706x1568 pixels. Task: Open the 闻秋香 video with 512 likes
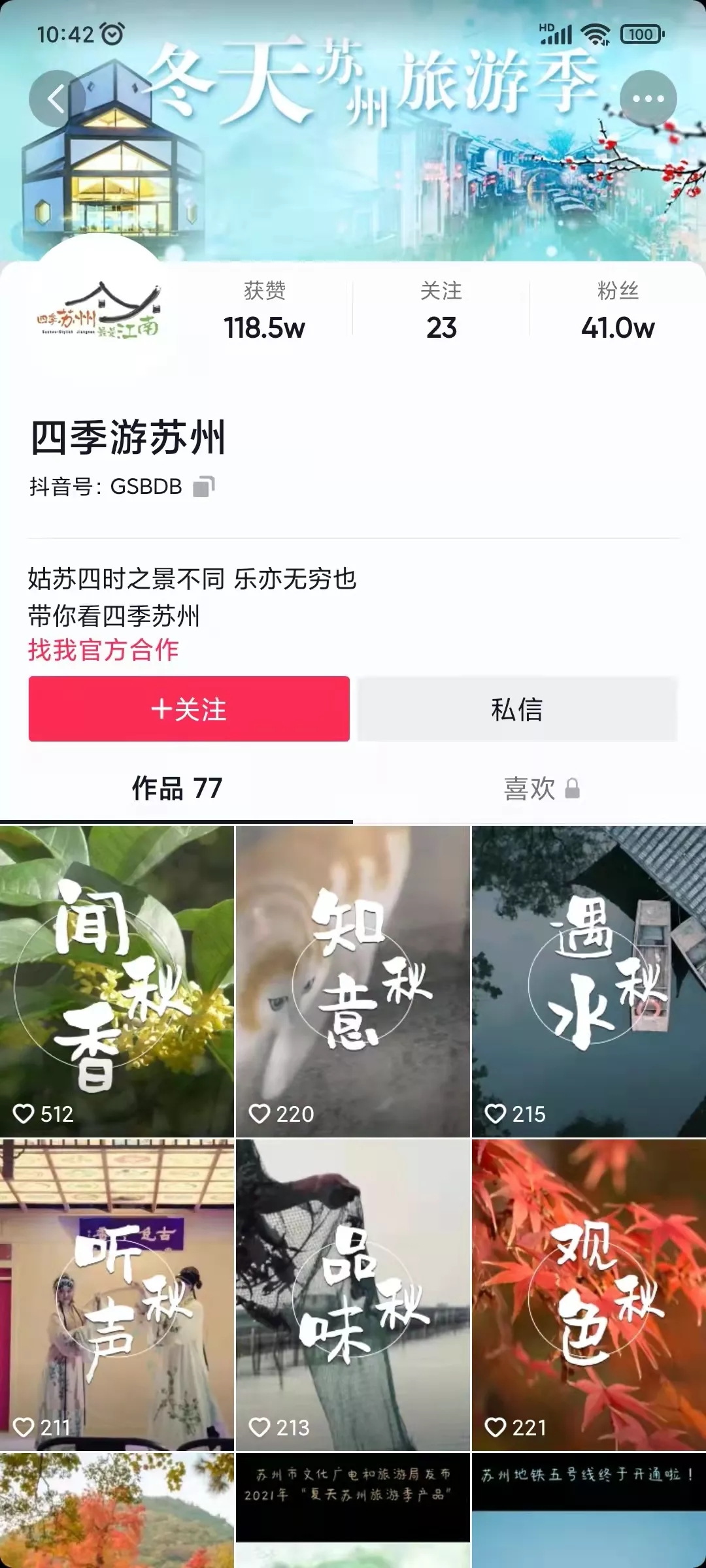point(117,980)
